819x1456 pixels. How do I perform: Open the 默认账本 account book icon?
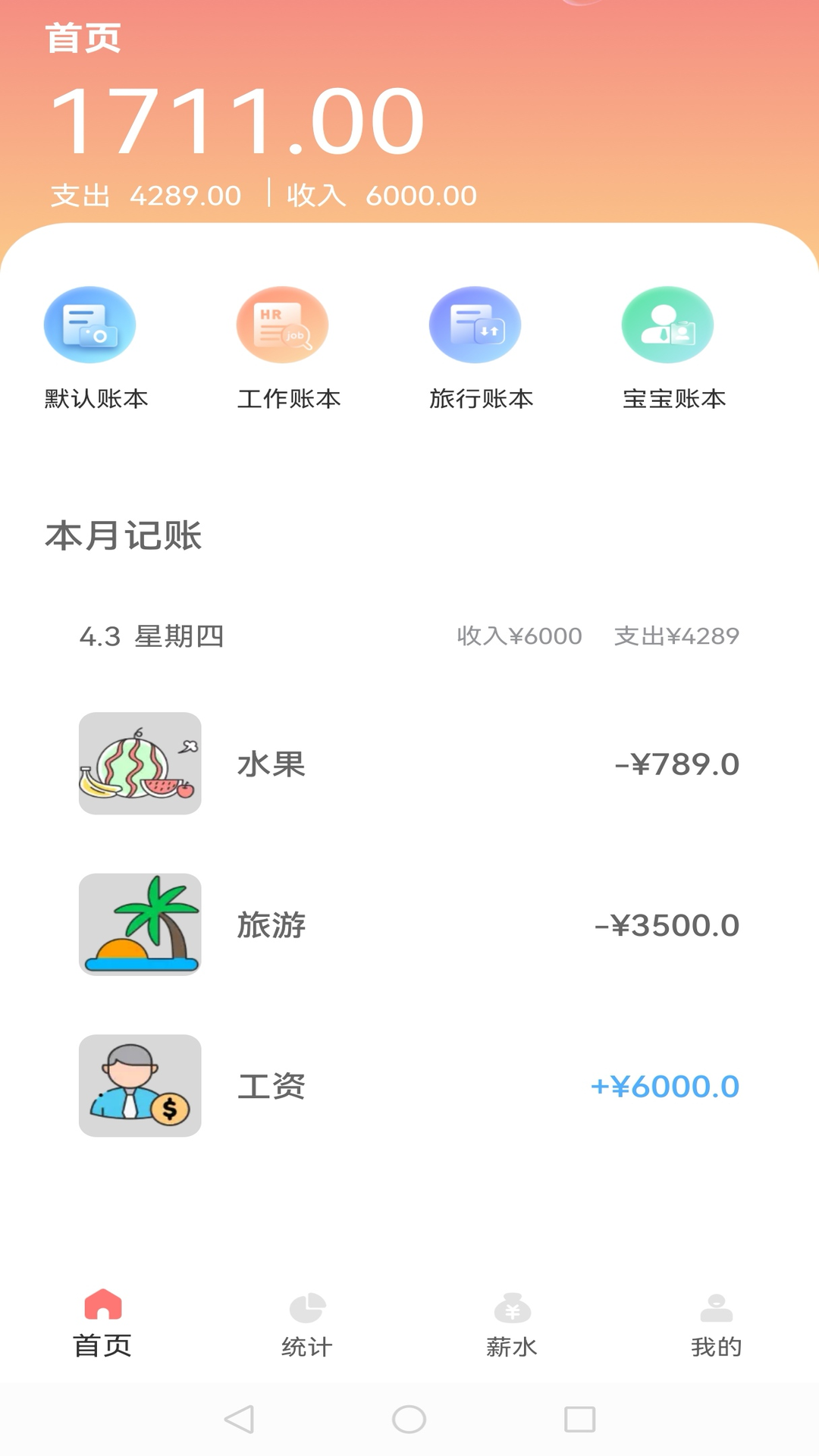[90, 324]
